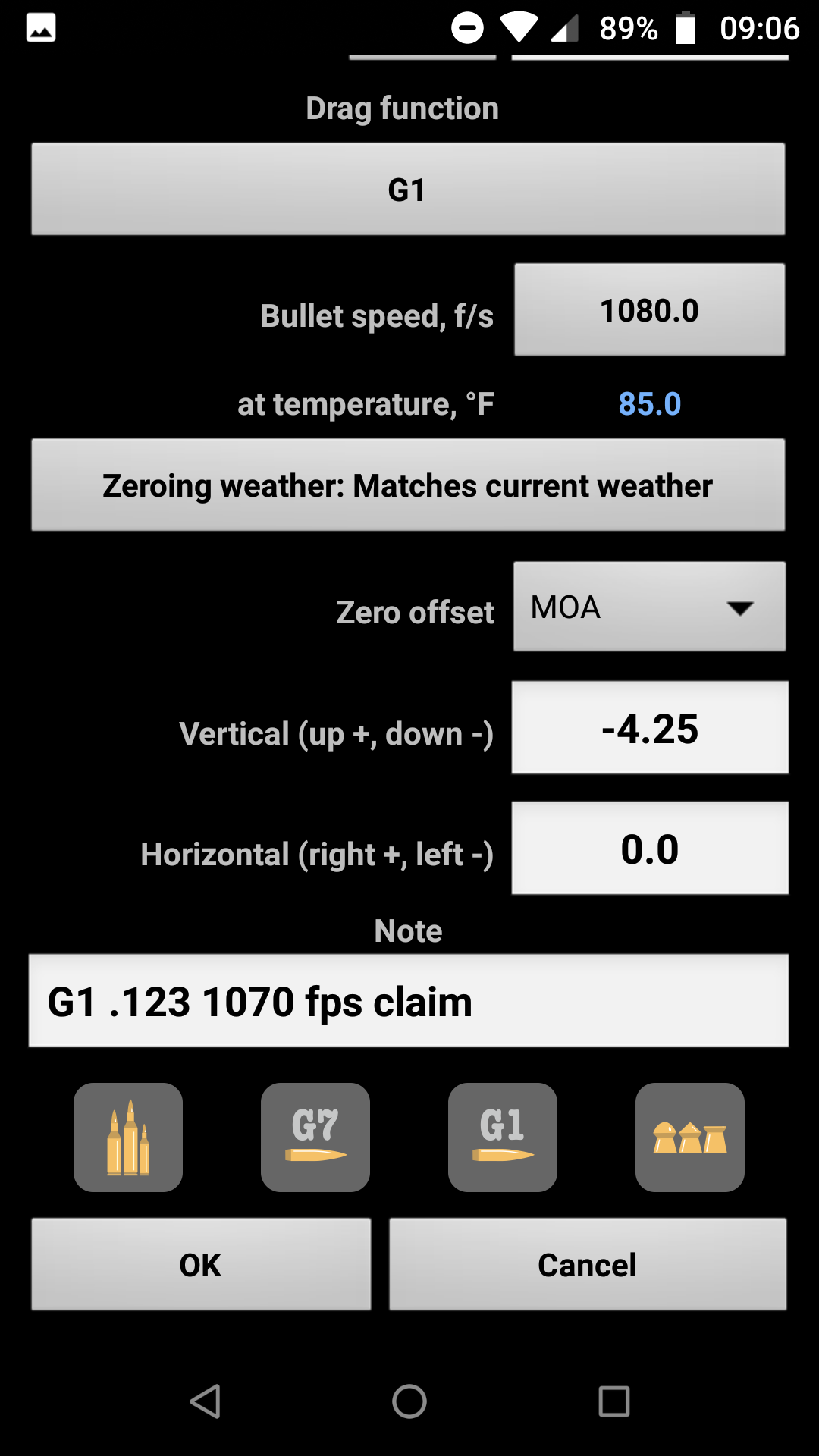This screenshot has width=819, height=1456.
Task: Edit the bullet speed value 1080.0
Action: tap(650, 309)
